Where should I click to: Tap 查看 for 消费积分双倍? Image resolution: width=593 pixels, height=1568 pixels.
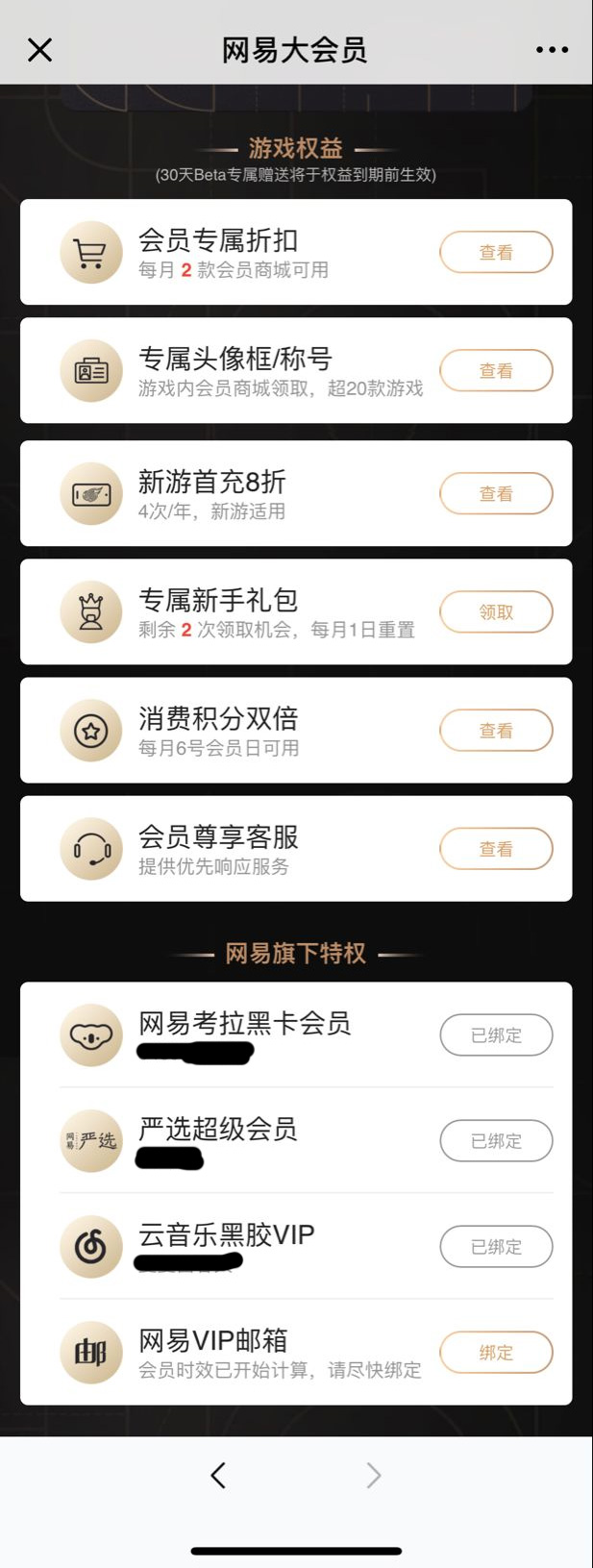(496, 730)
